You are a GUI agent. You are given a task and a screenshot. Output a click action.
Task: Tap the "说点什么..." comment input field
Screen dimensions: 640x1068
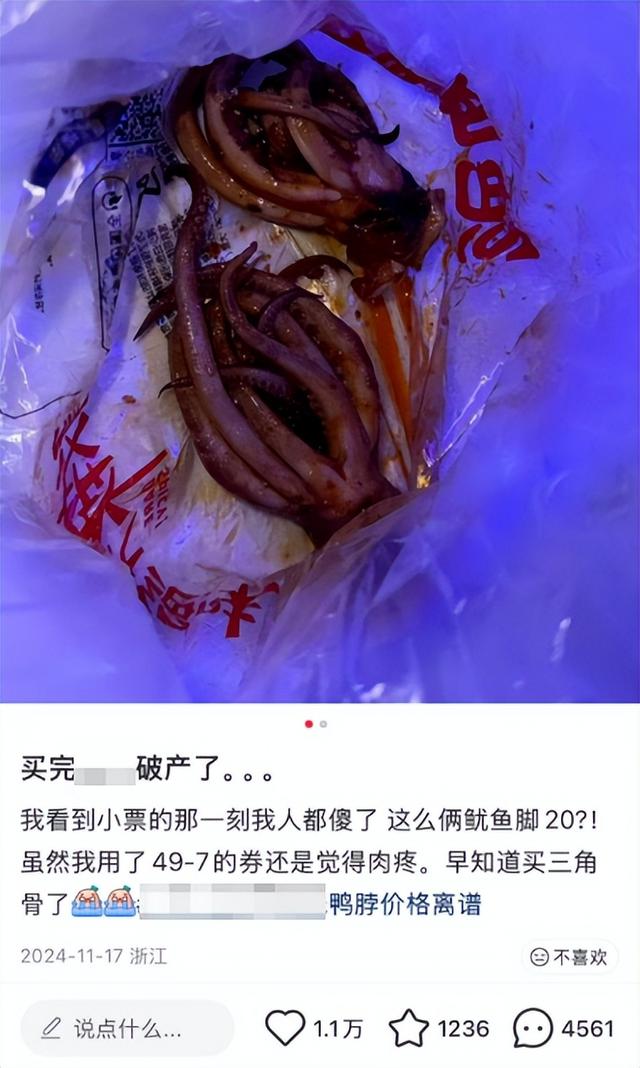[127, 1028]
